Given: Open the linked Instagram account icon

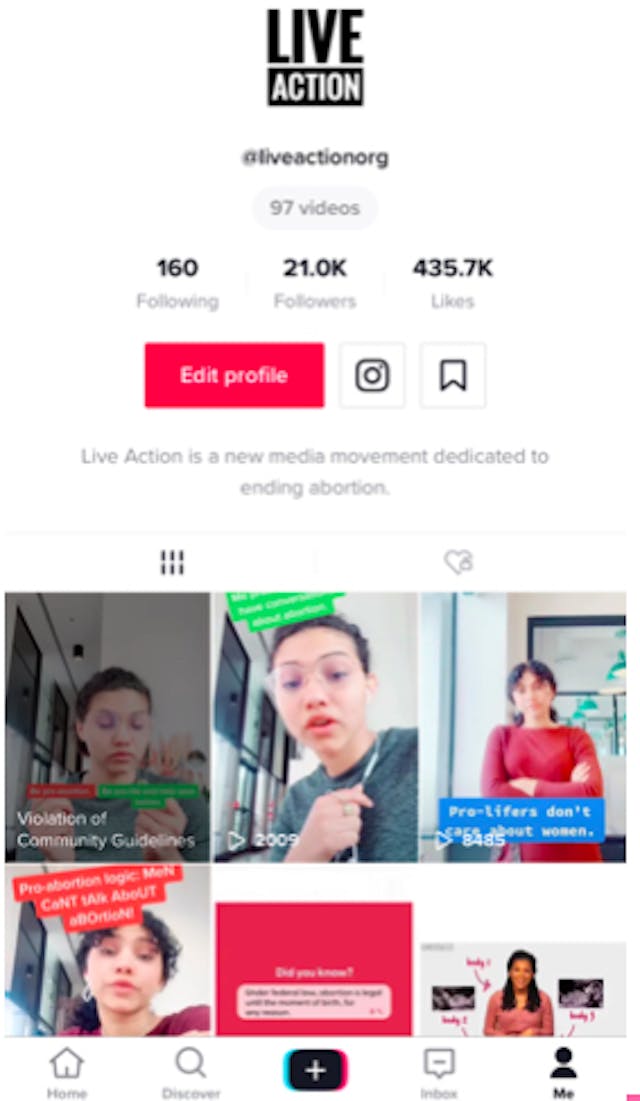Looking at the screenshot, I should (372, 376).
